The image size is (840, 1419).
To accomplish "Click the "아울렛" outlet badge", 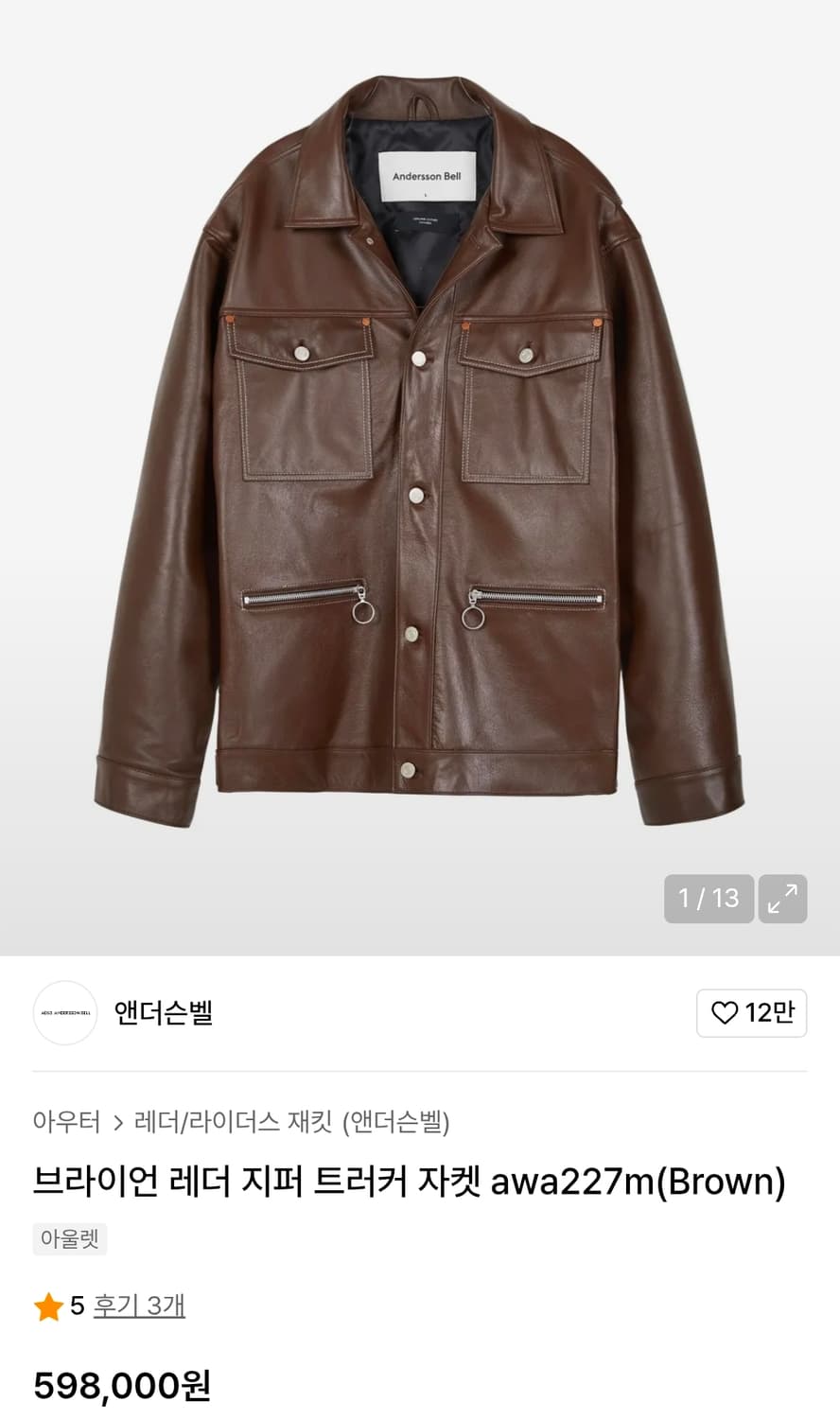I will [69, 1239].
